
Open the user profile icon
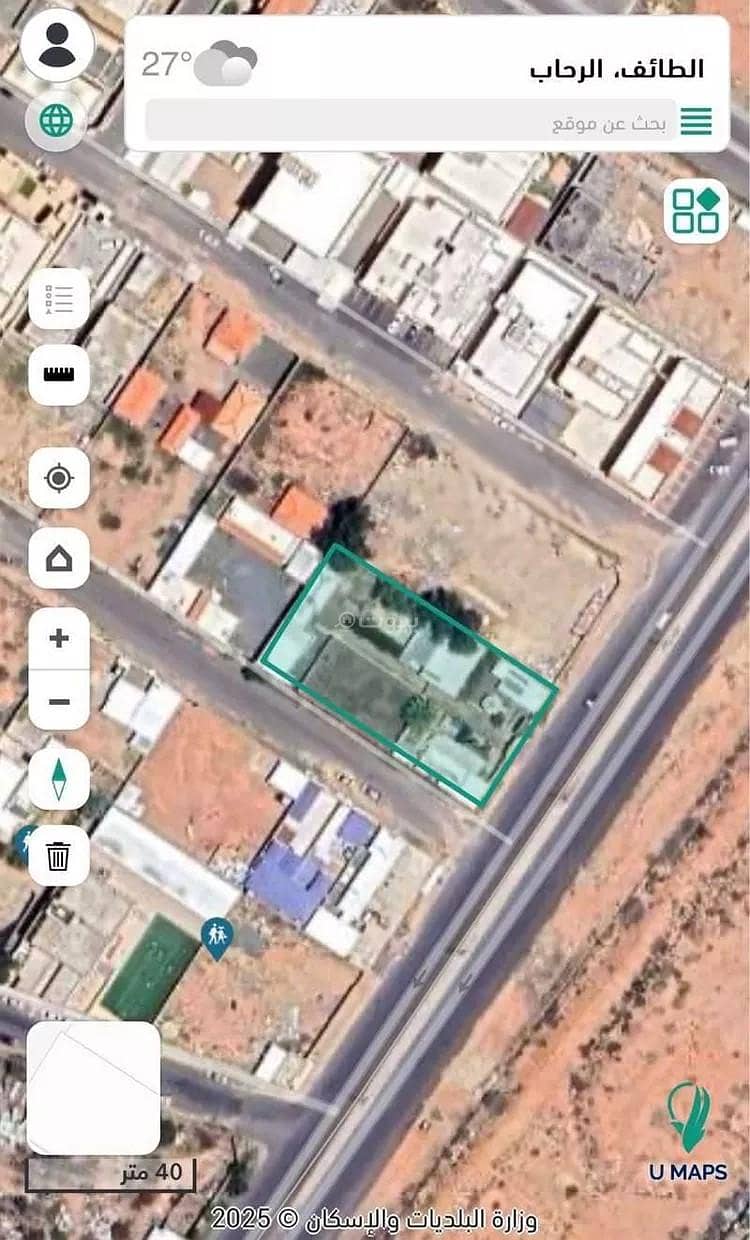(x=57, y=46)
